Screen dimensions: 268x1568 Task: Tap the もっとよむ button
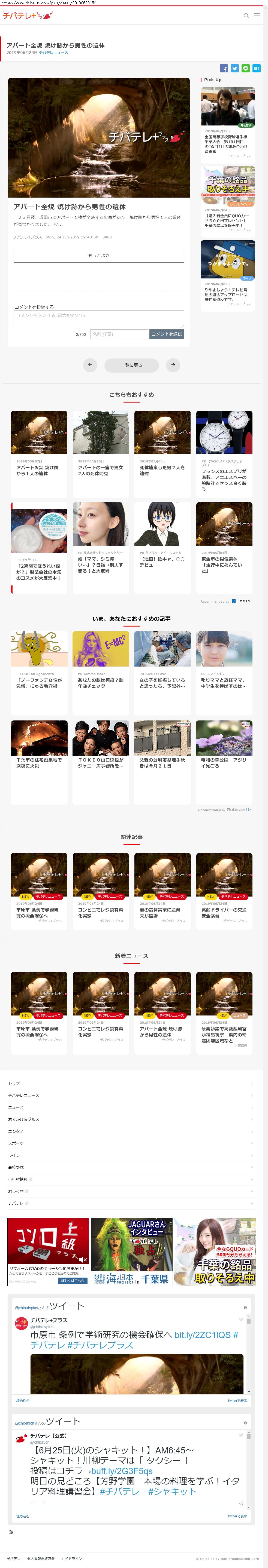pos(99,255)
